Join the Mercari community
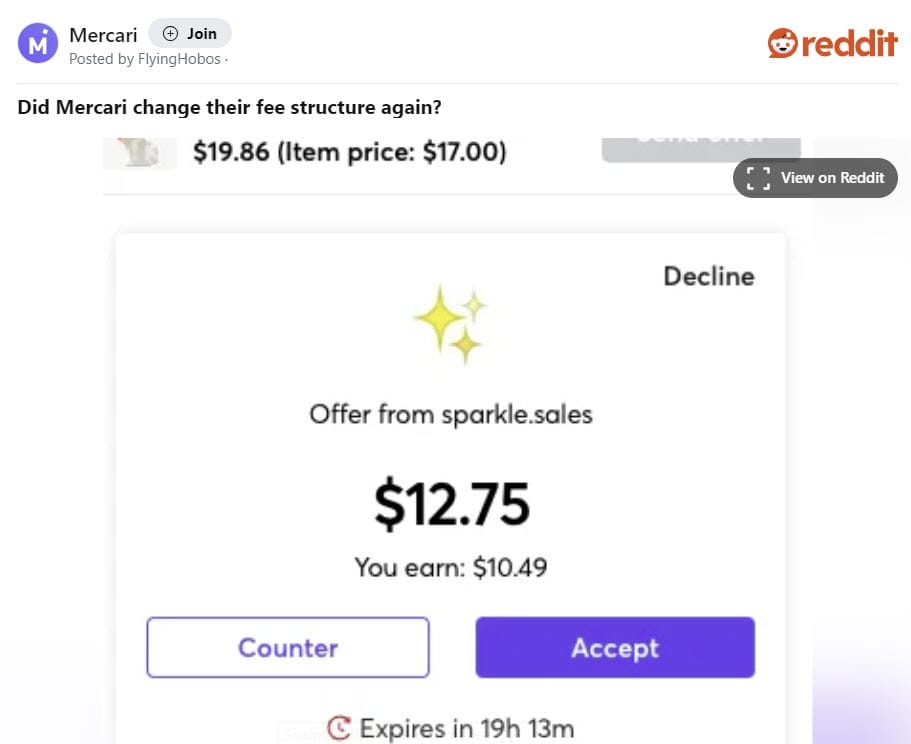 [x=190, y=33]
